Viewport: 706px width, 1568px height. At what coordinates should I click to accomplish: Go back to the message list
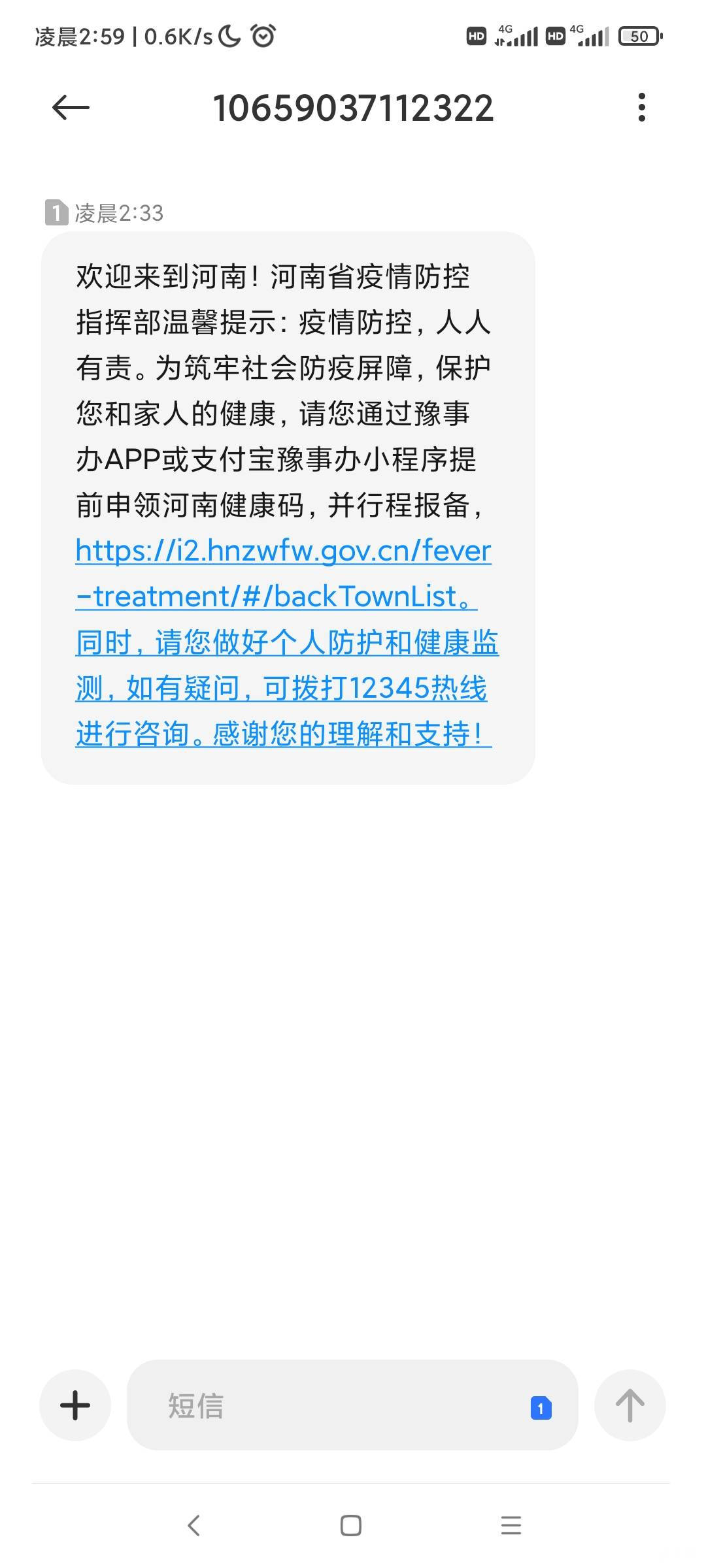(x=71, y=107)
